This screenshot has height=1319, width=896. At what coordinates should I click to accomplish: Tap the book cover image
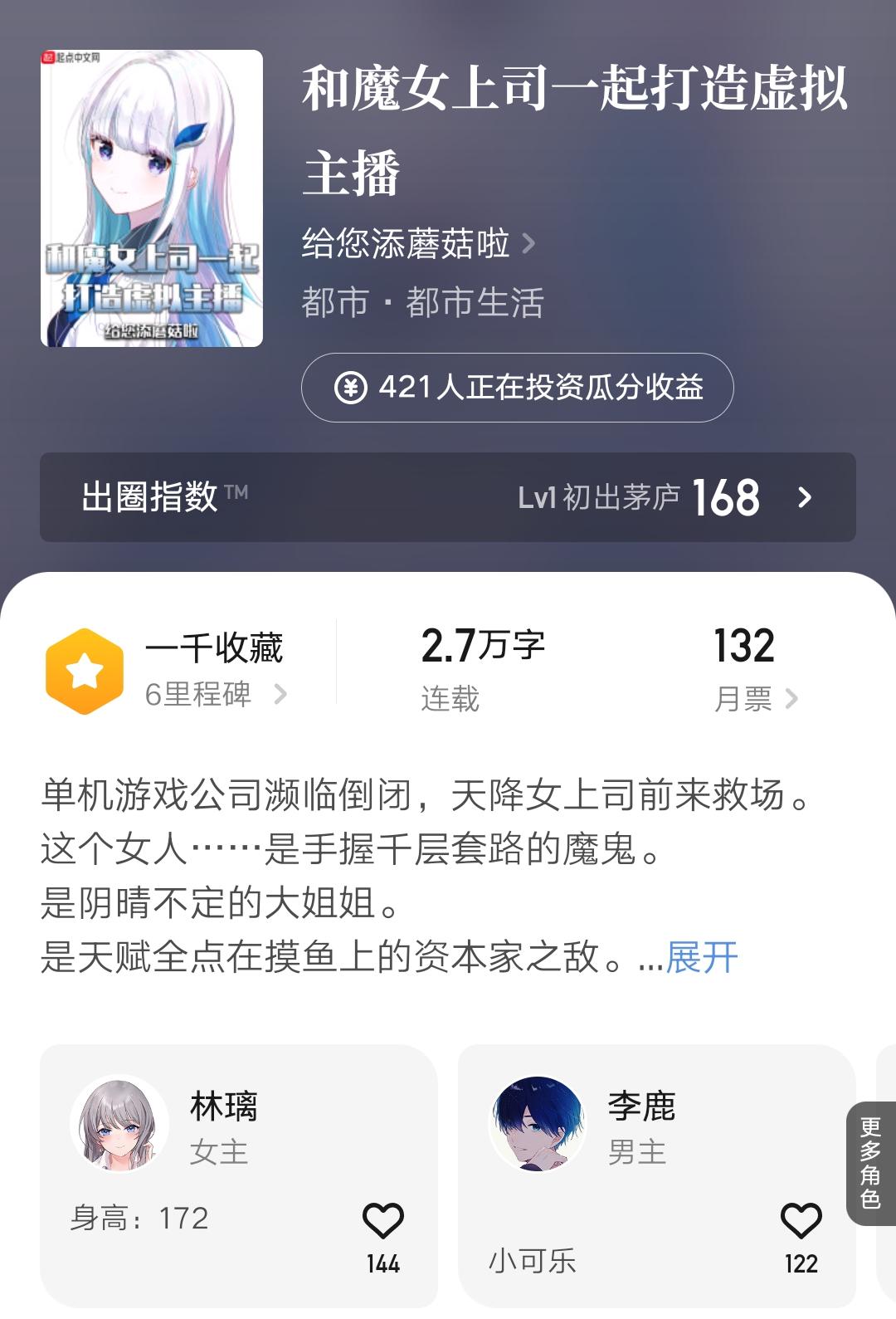(152, 198)
